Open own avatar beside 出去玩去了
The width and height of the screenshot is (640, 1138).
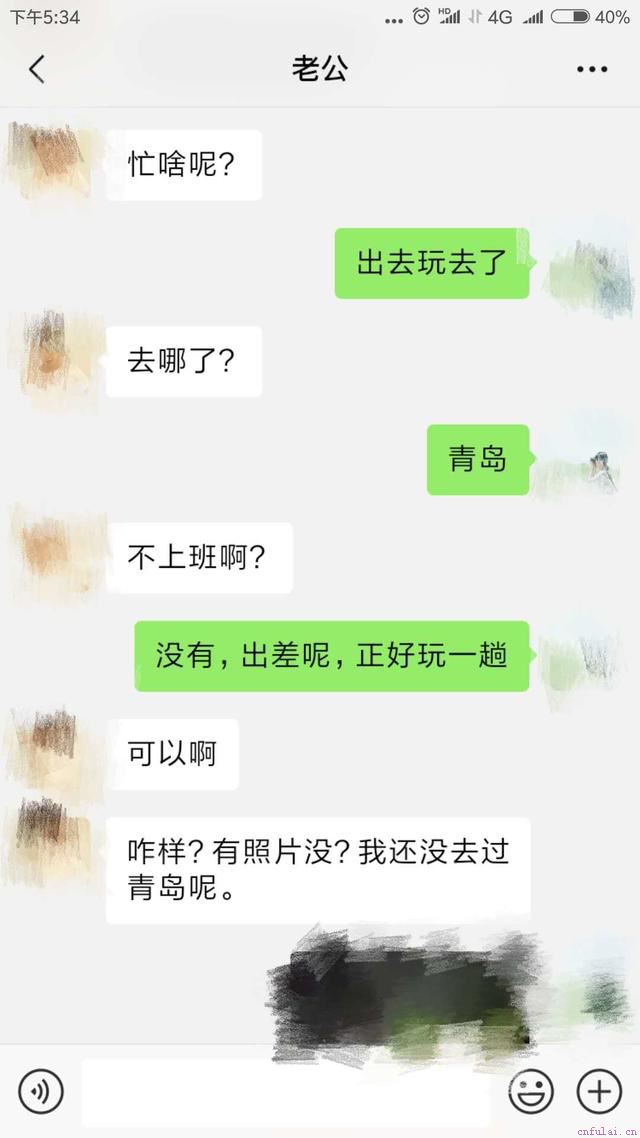[x=588, y=265]
